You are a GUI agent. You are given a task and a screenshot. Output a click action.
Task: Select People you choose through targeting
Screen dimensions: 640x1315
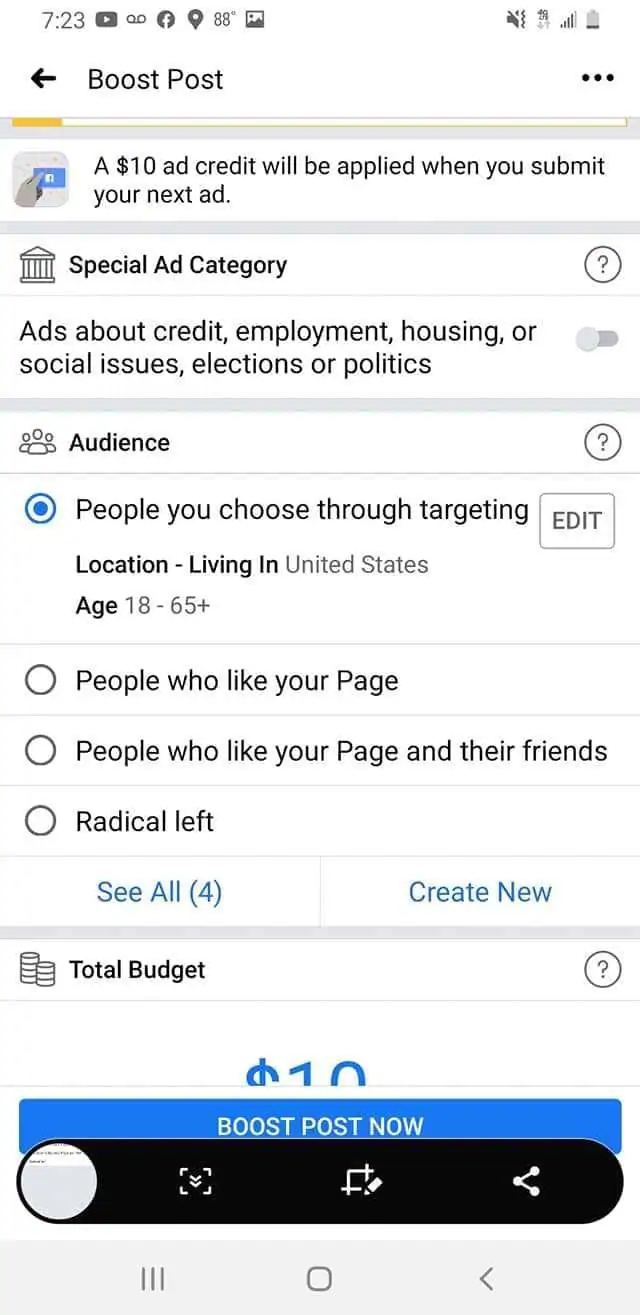41,510
